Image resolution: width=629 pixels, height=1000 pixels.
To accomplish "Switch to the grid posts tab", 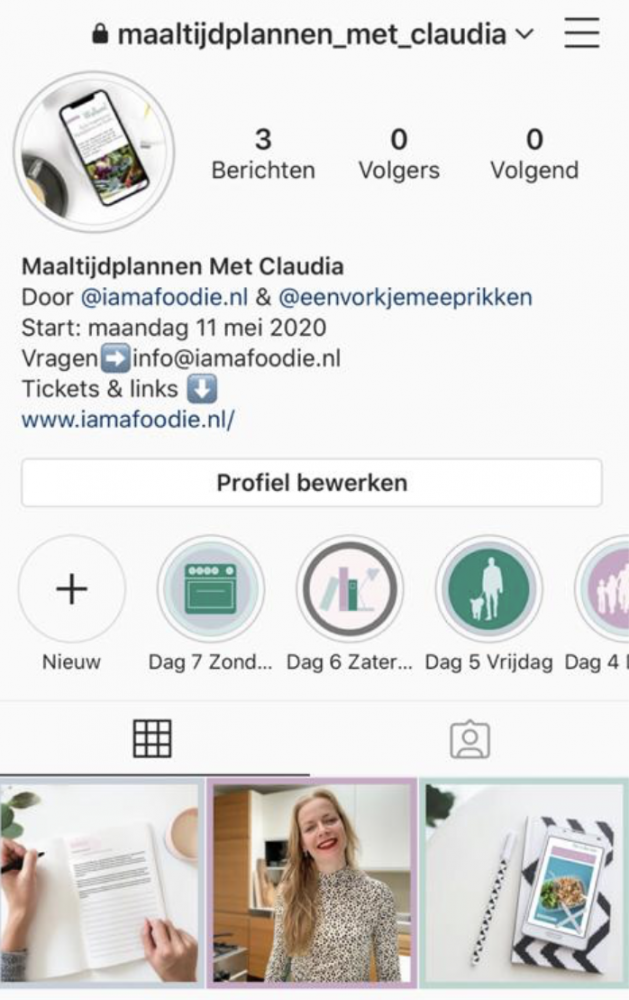I will pyautogui.click(x=152, y=739).
